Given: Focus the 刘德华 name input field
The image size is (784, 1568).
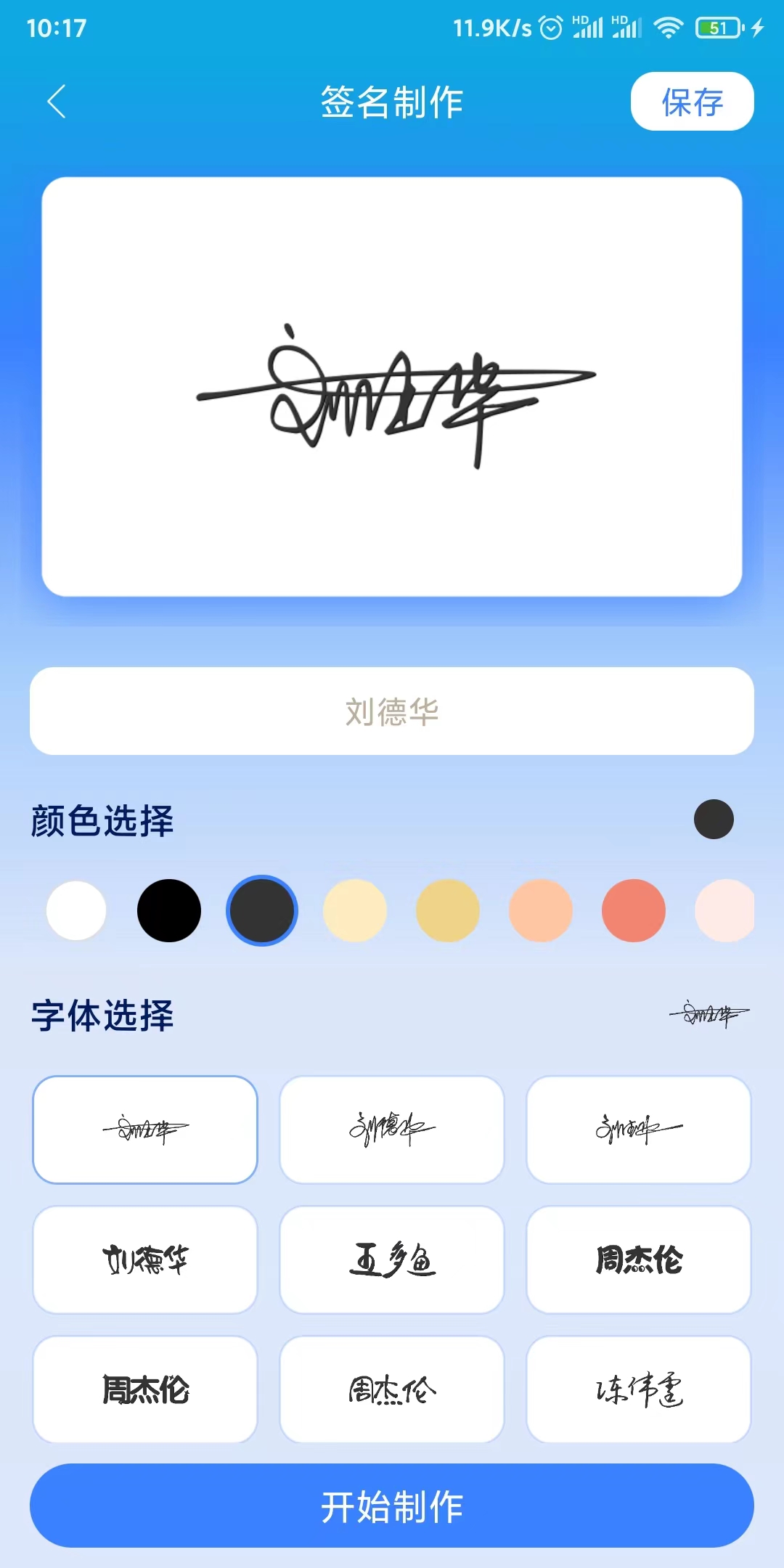Looking at the screenshot, I should pyautogui.click(x=392, y=711).
